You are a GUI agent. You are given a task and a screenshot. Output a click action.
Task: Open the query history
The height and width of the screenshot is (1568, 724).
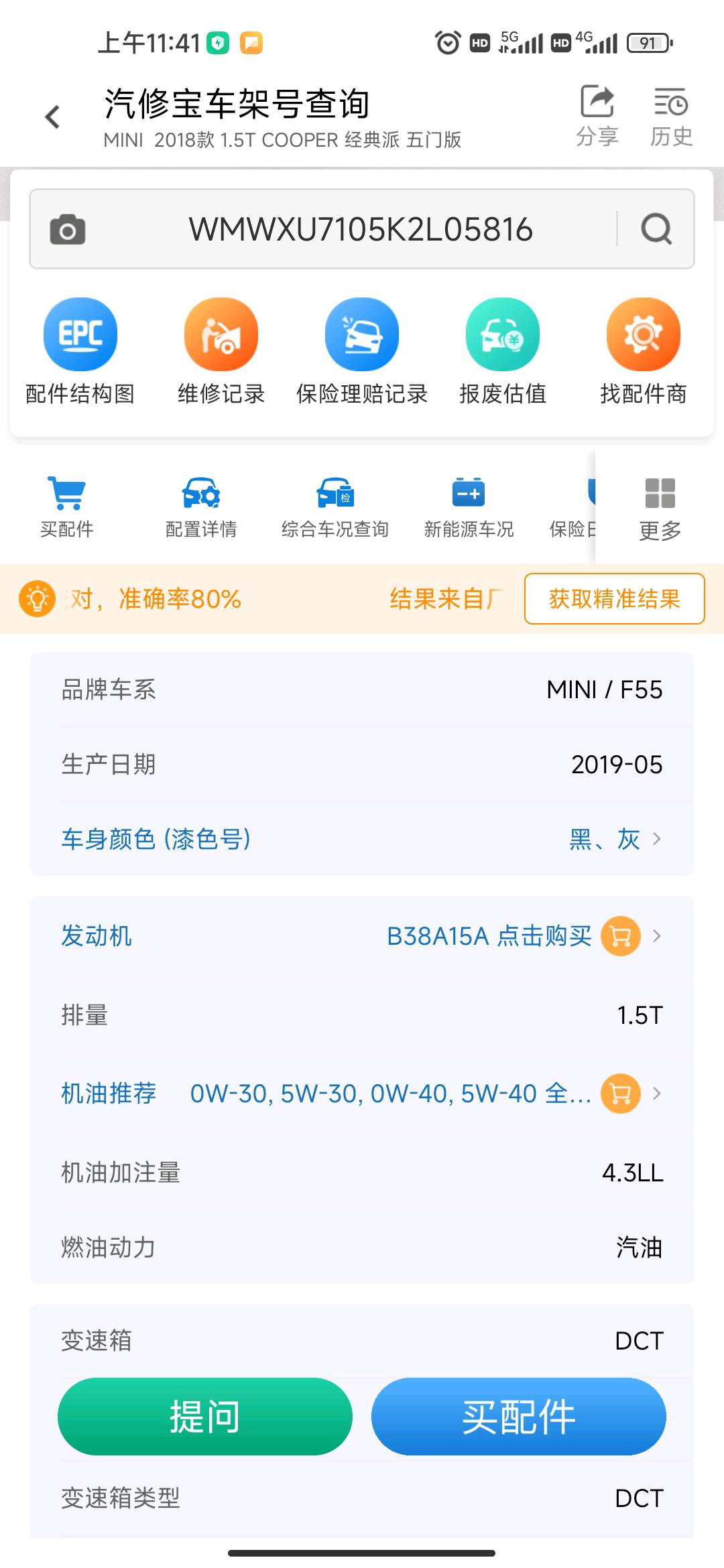pyautogui.click(x=670, y=115)
